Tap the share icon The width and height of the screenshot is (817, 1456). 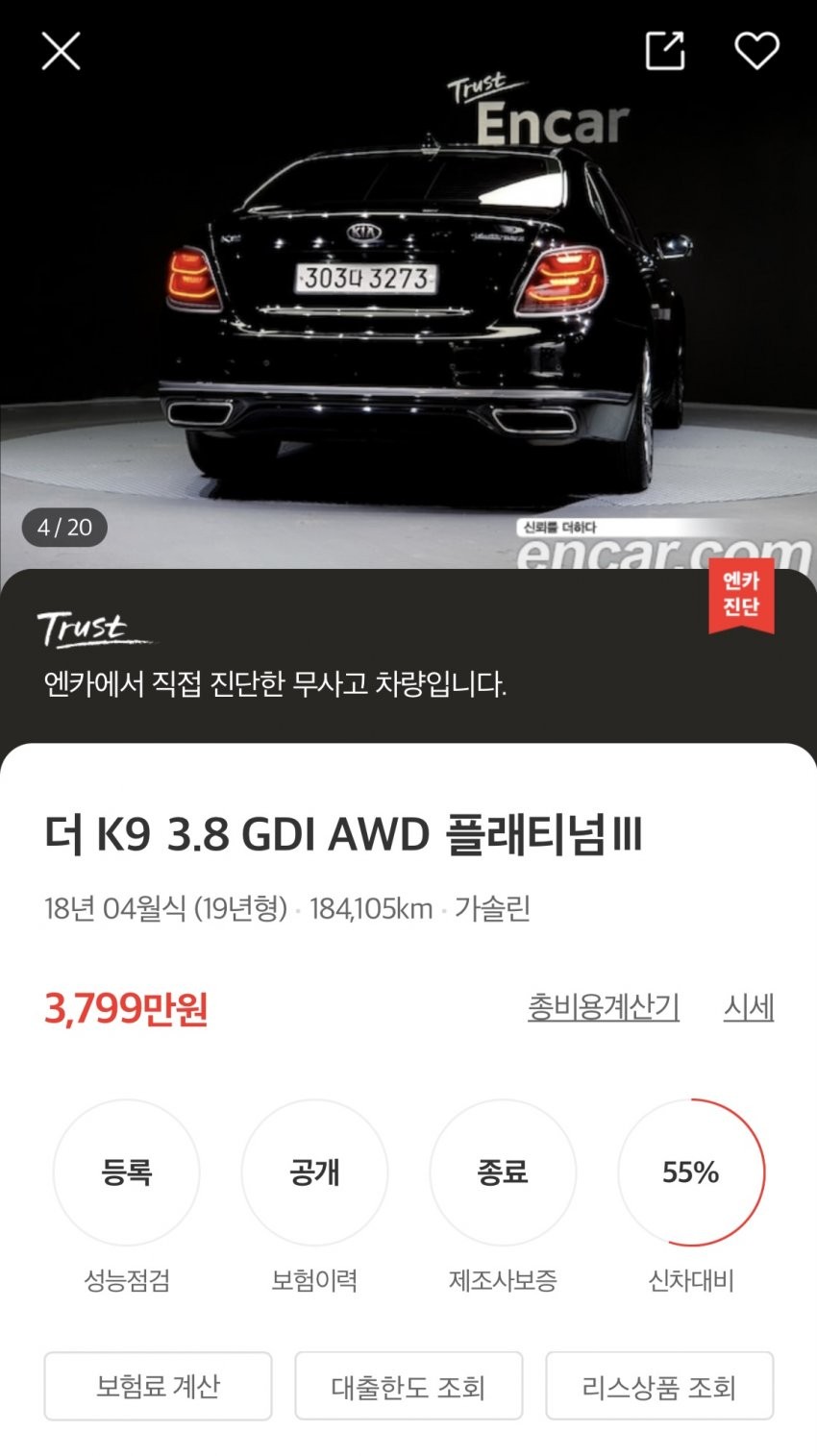click(666, 52)
